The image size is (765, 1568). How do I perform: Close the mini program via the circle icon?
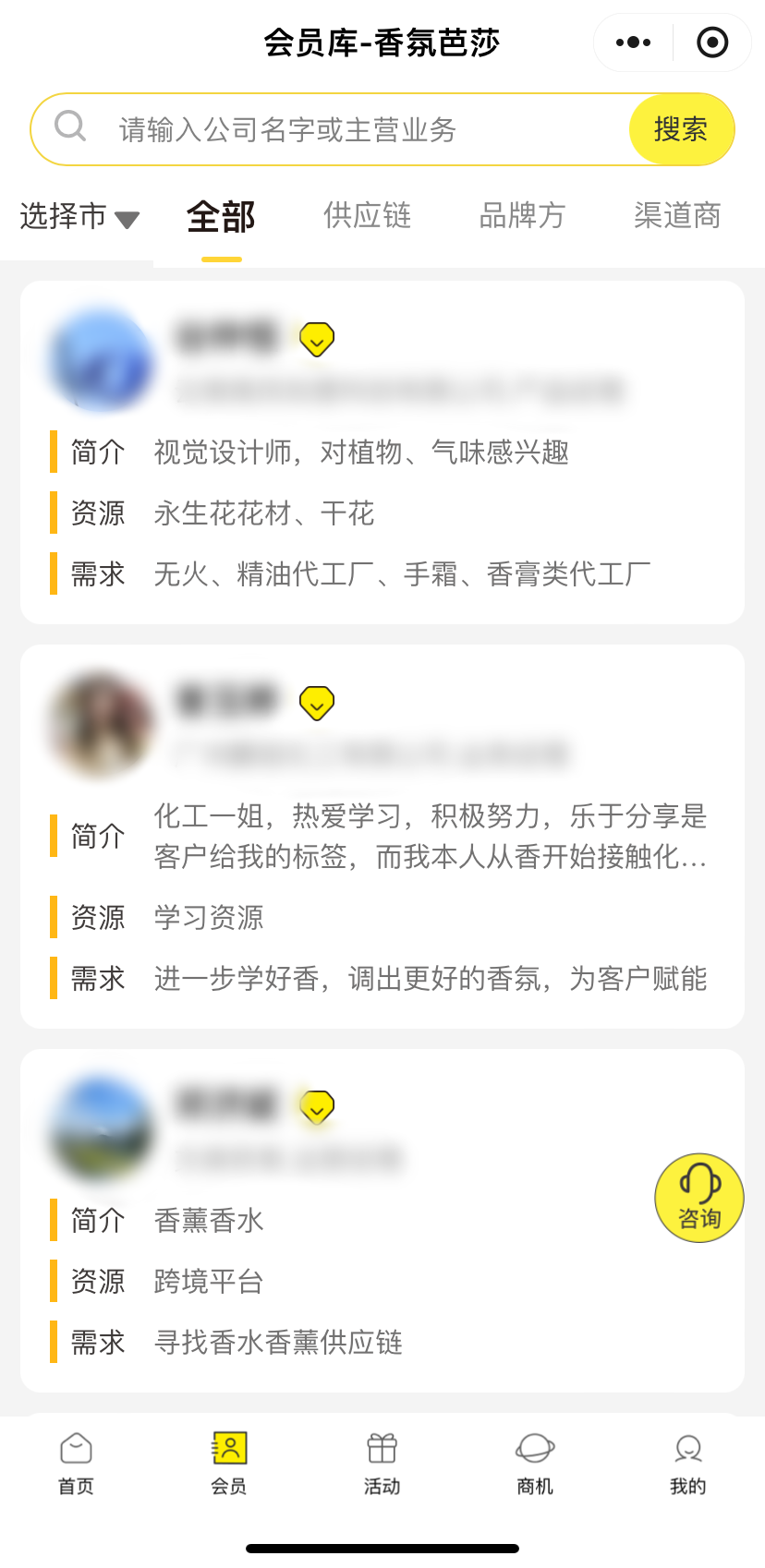(712, 42)
